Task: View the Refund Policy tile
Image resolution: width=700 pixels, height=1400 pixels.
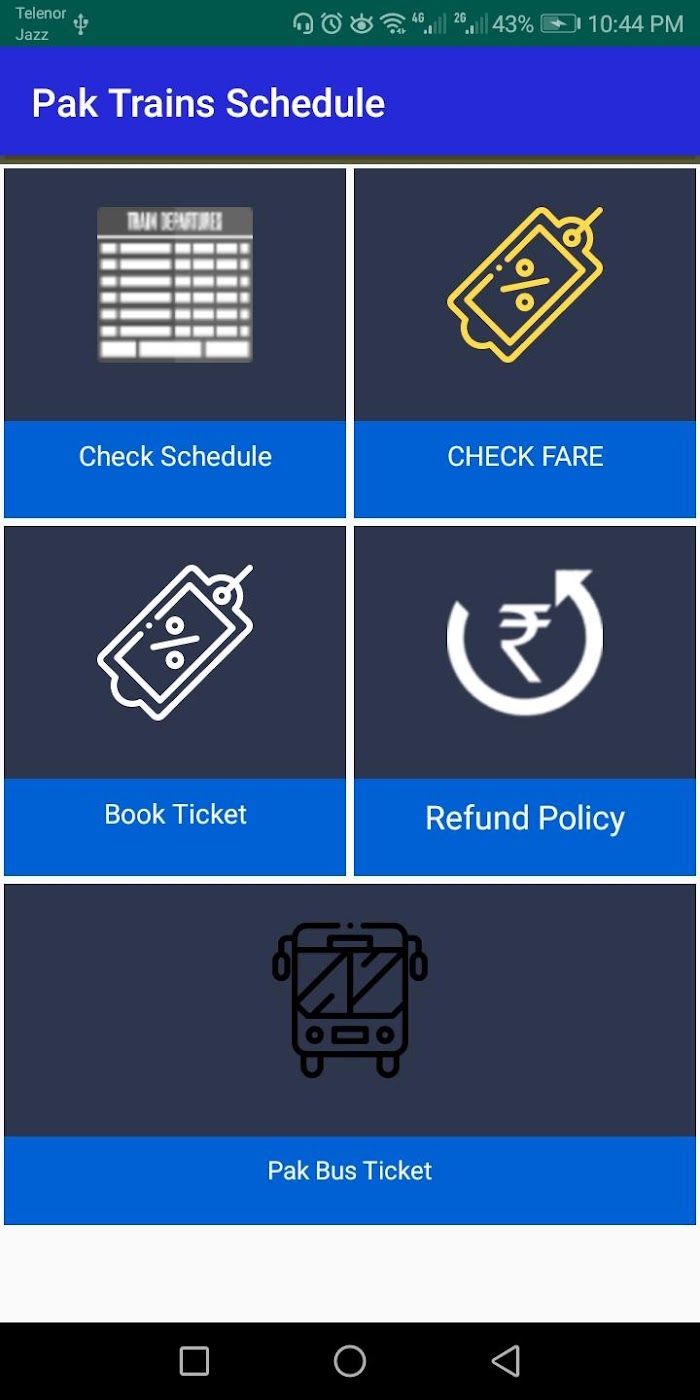Action: 525,700
